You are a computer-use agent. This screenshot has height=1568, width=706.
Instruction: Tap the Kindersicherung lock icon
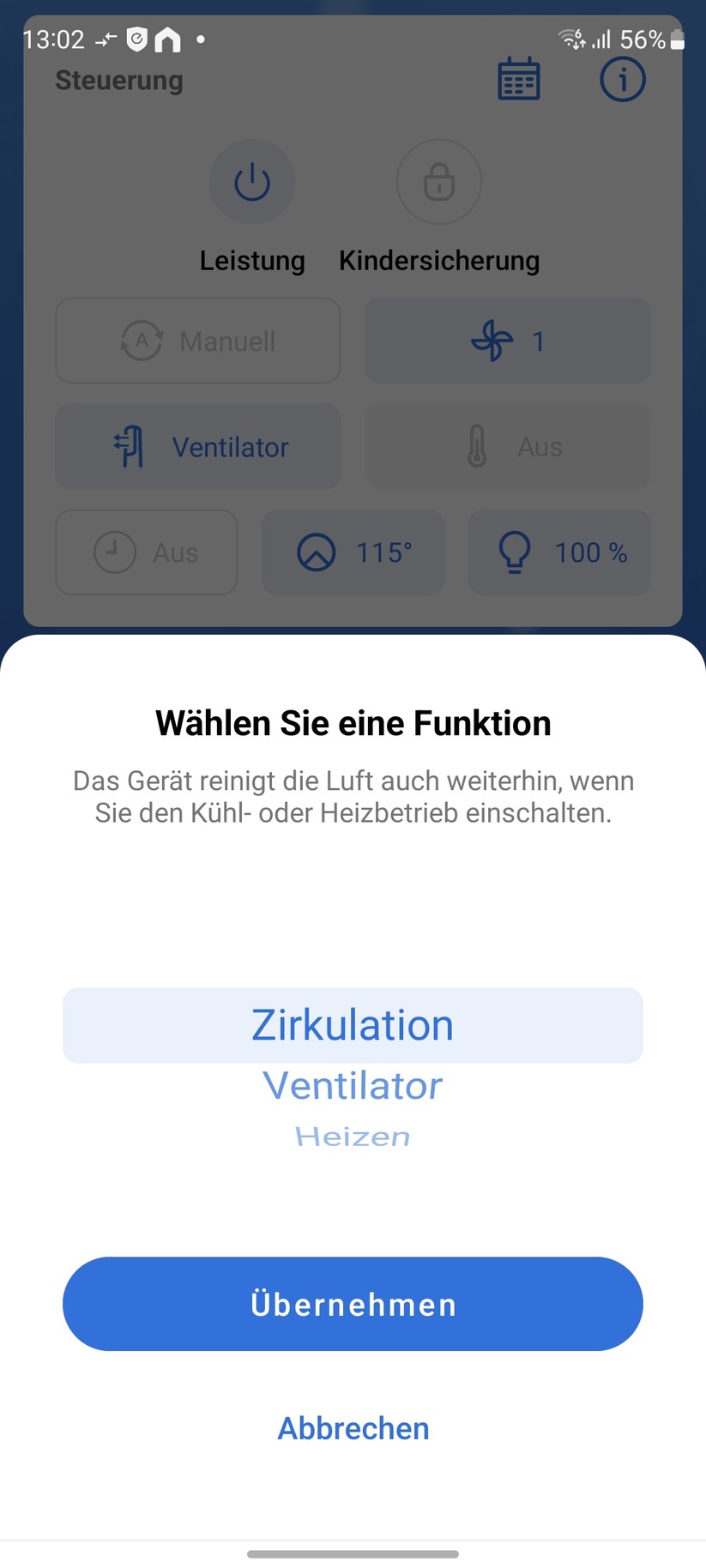(438, 182)
